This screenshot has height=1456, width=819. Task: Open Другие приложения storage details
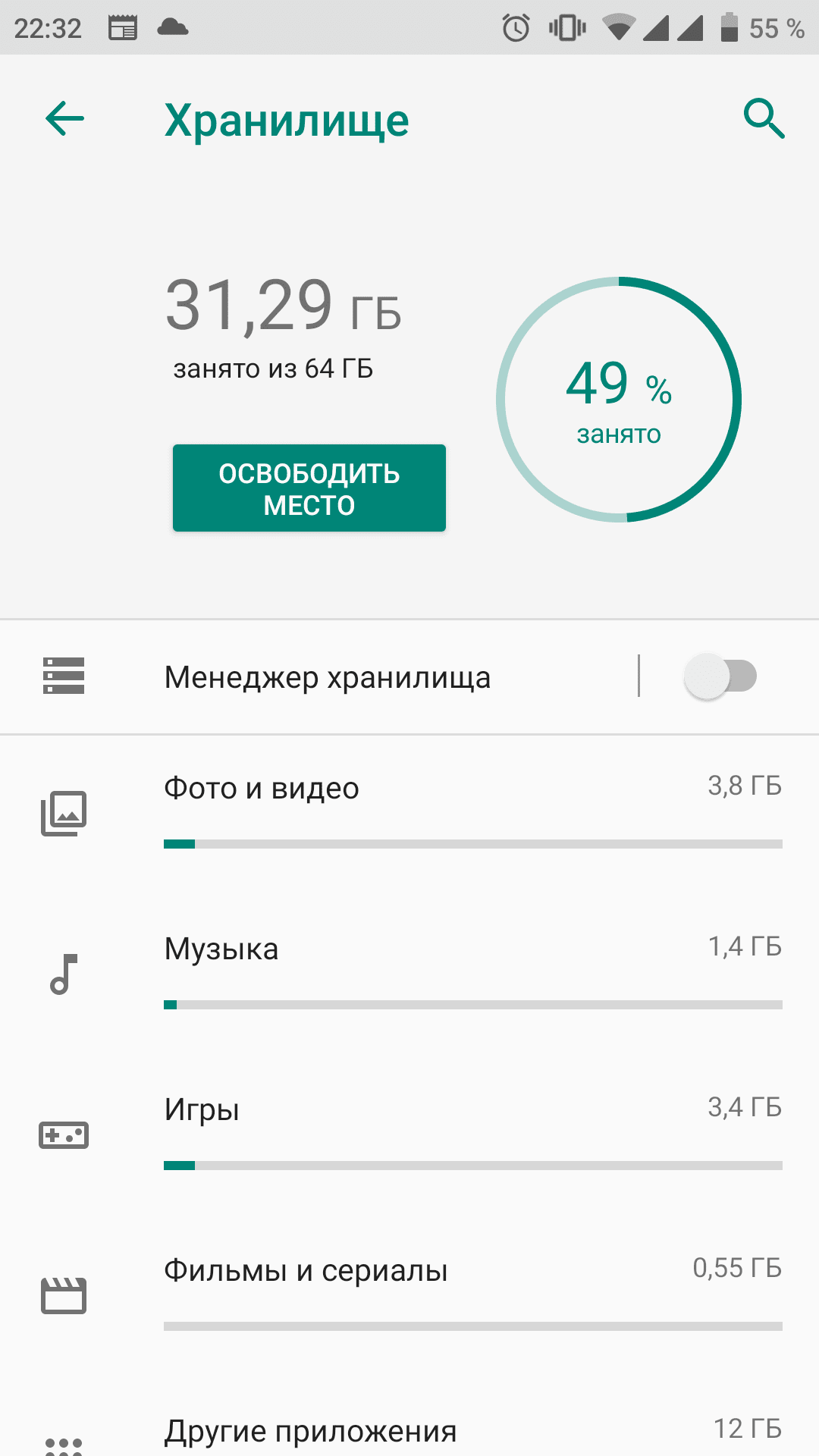409,1432
